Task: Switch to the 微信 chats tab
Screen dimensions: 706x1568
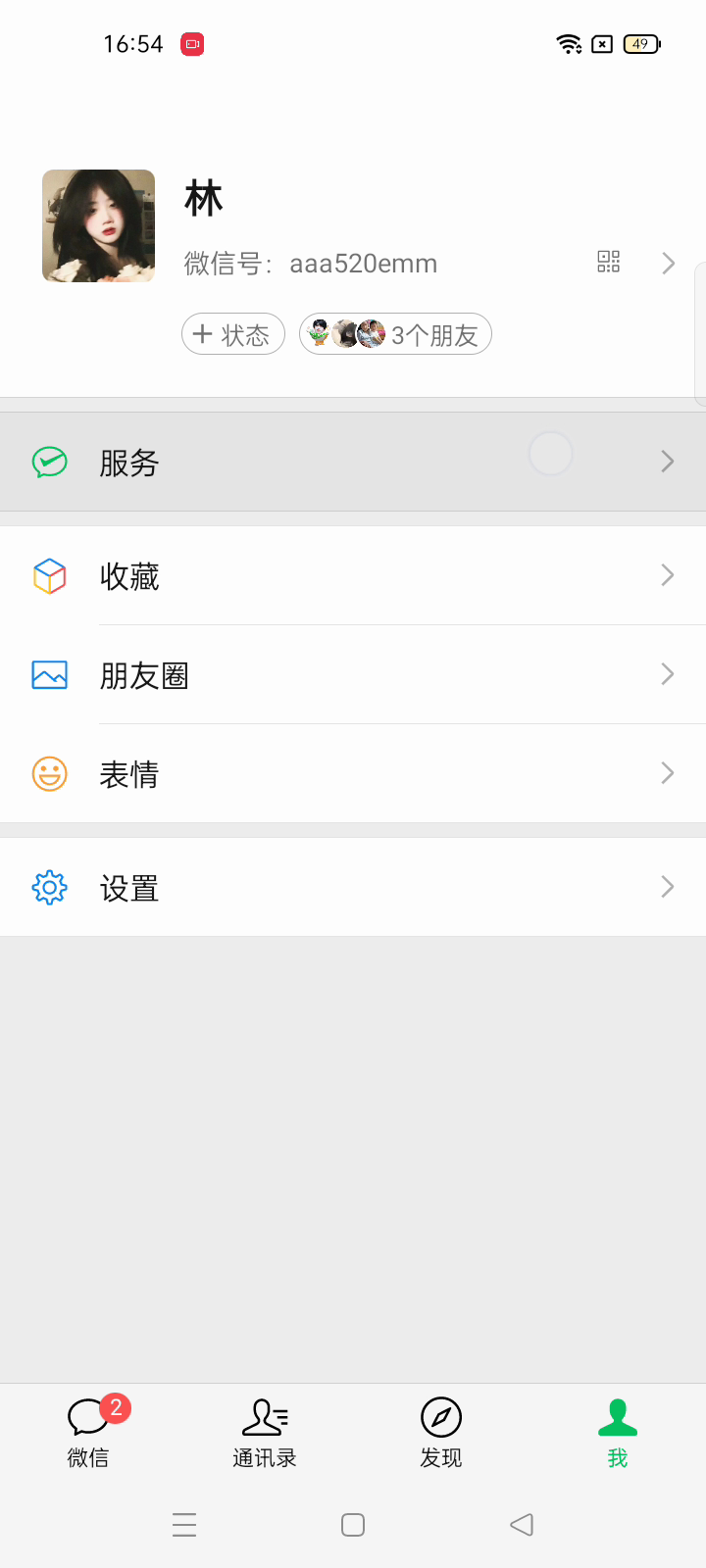Action: (88, 1432)
